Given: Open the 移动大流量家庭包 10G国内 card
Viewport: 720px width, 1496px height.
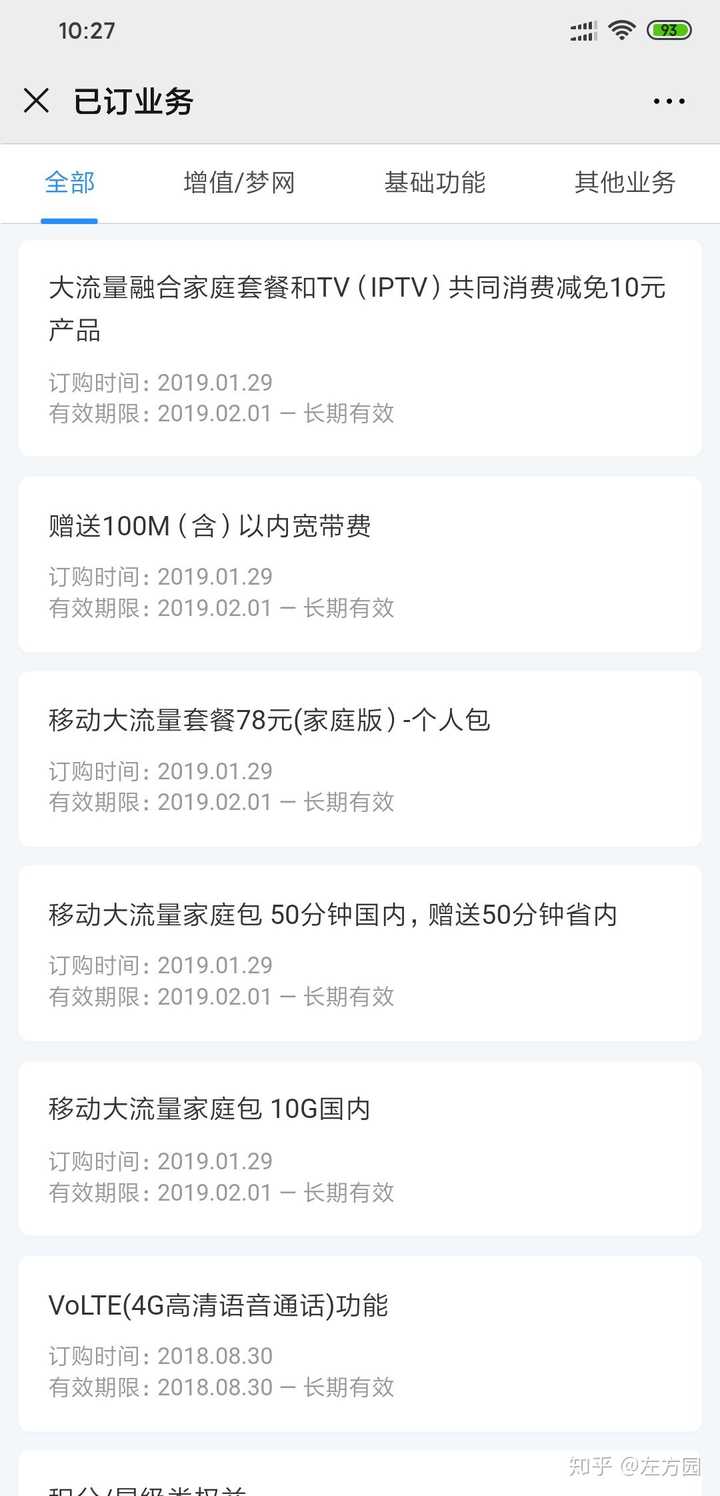Looking at the screenshot, I should [360, 1148].
